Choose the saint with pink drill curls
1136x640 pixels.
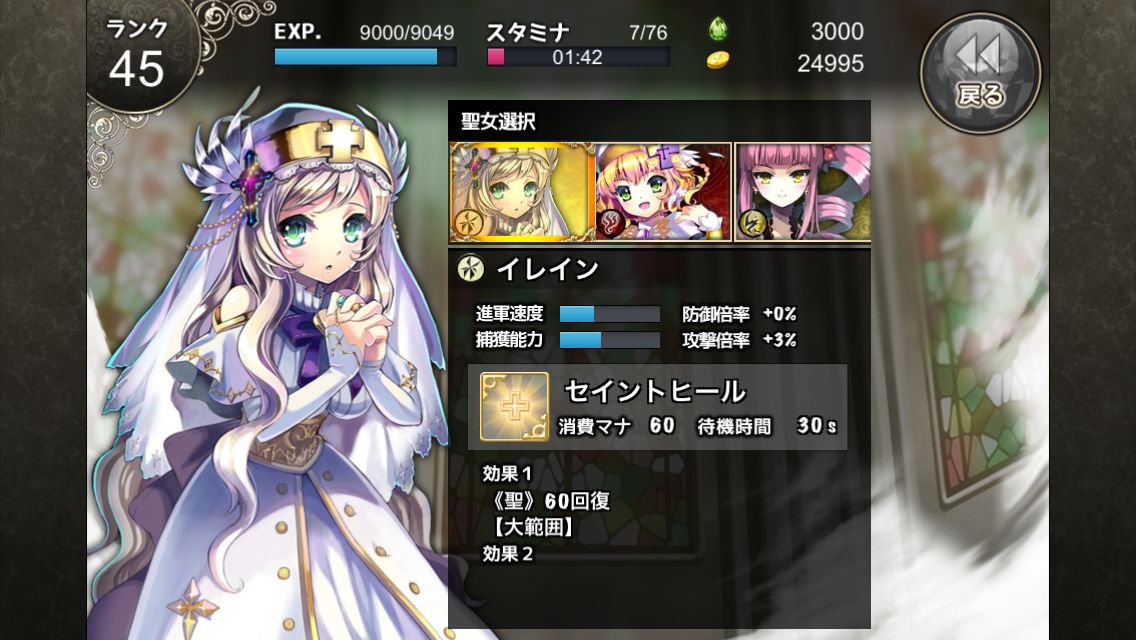point(803,192)
